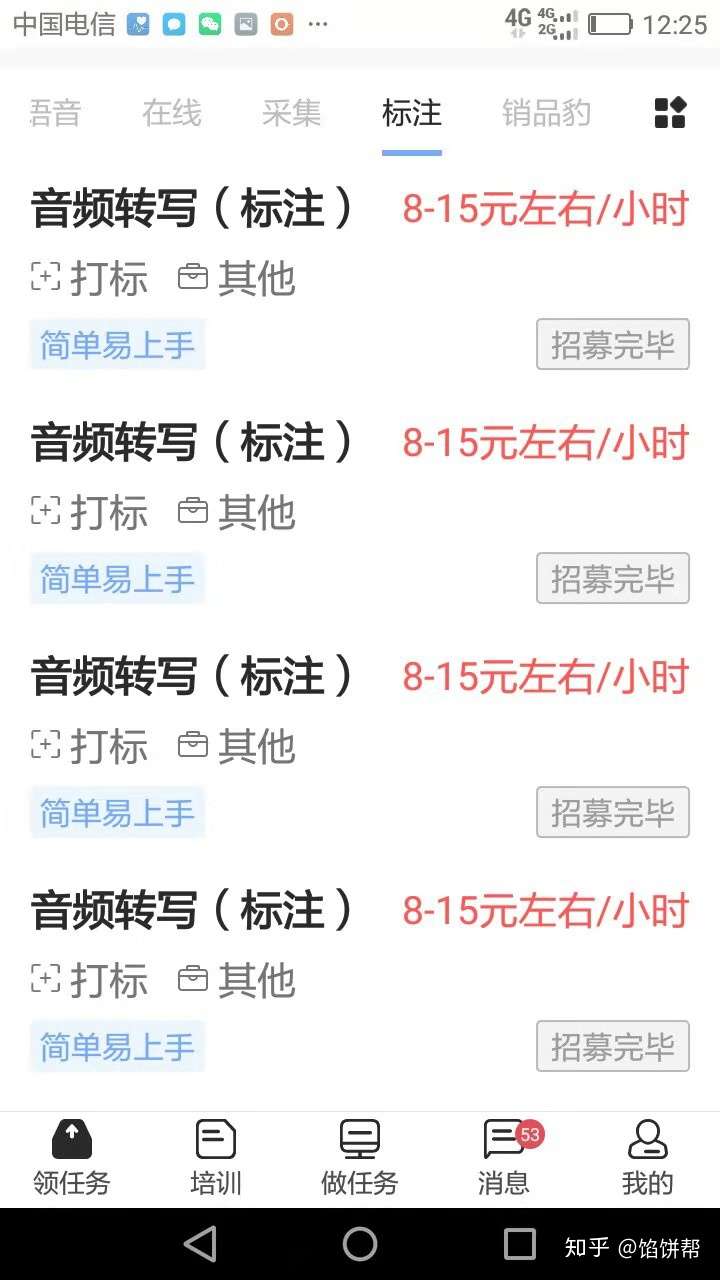Screen dimensions: 720x1280
Task: Switch to the 采集 tab
Action: point(292,113)
